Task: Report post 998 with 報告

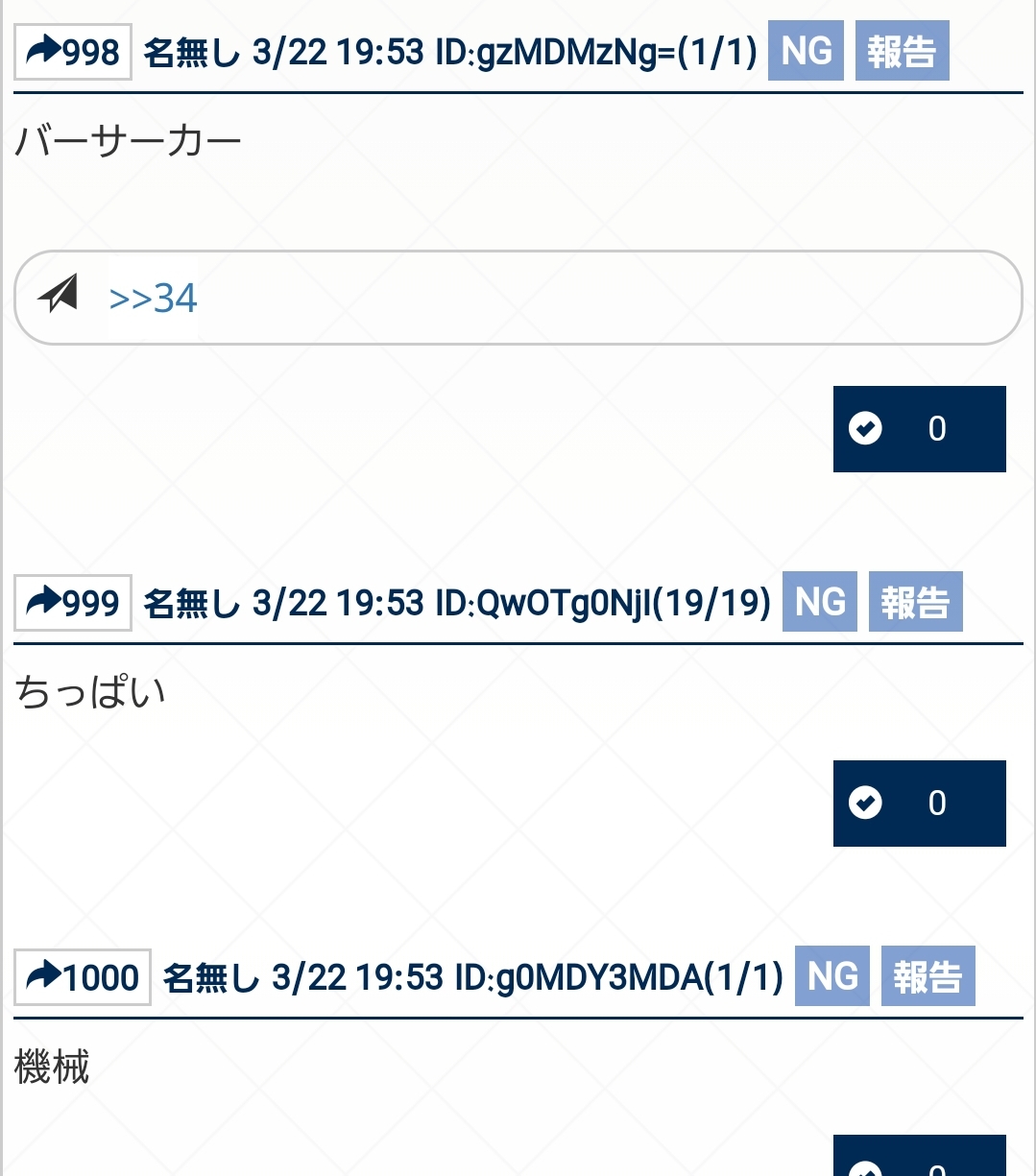Action: [x=902, y=52]
